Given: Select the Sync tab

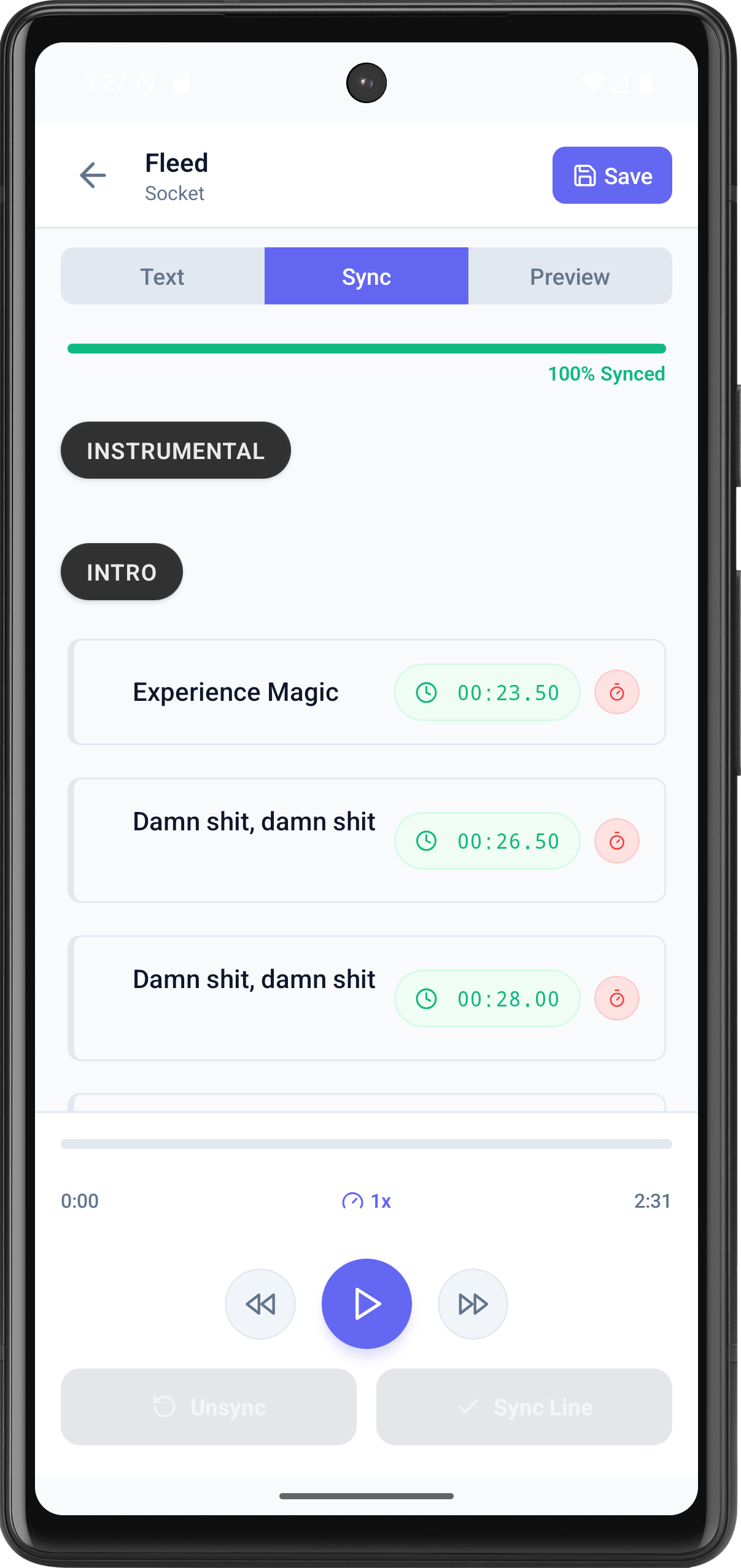Looking at the screenshot, I should pos(367,276).
